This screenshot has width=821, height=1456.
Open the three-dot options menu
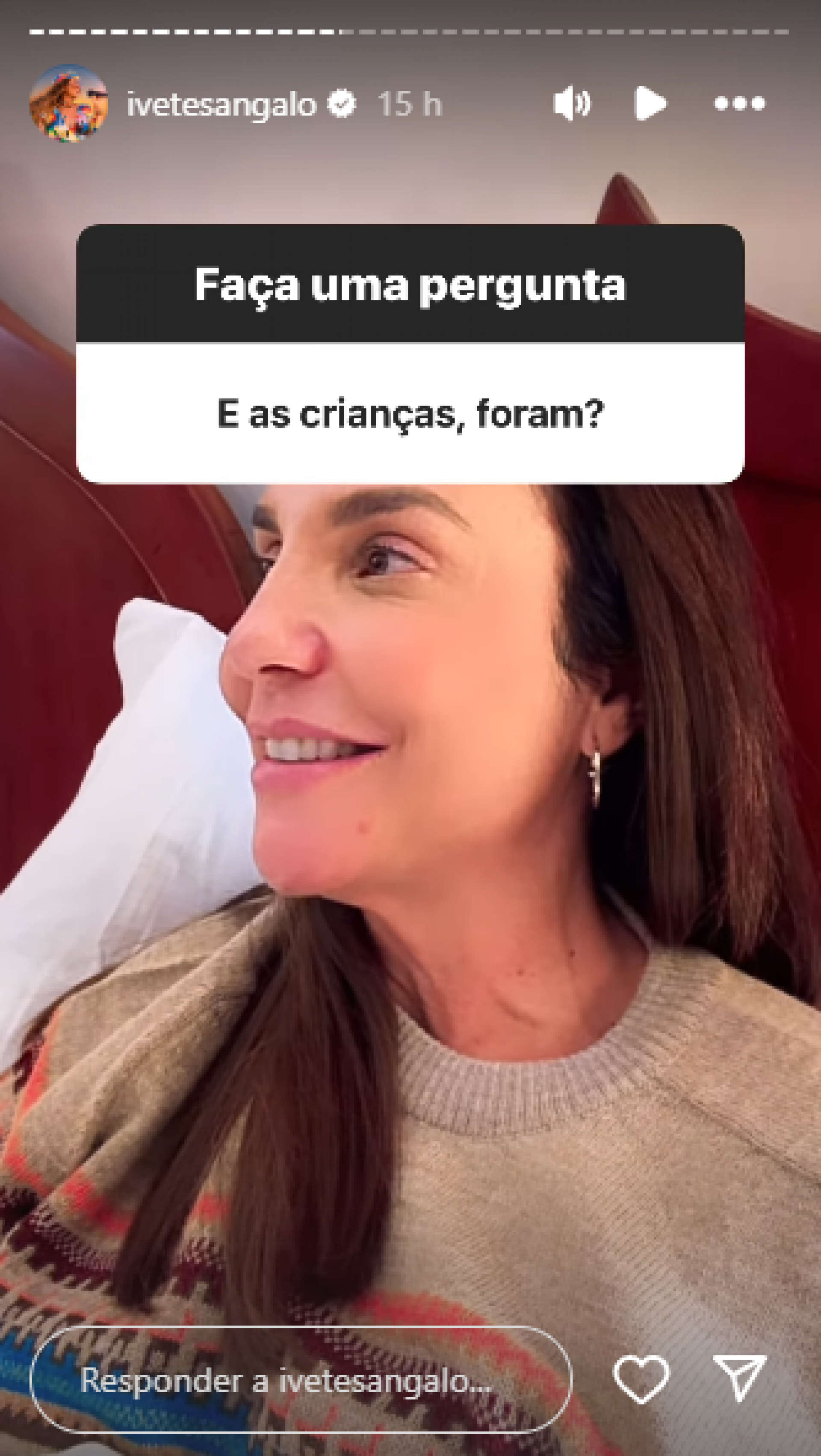739,104
